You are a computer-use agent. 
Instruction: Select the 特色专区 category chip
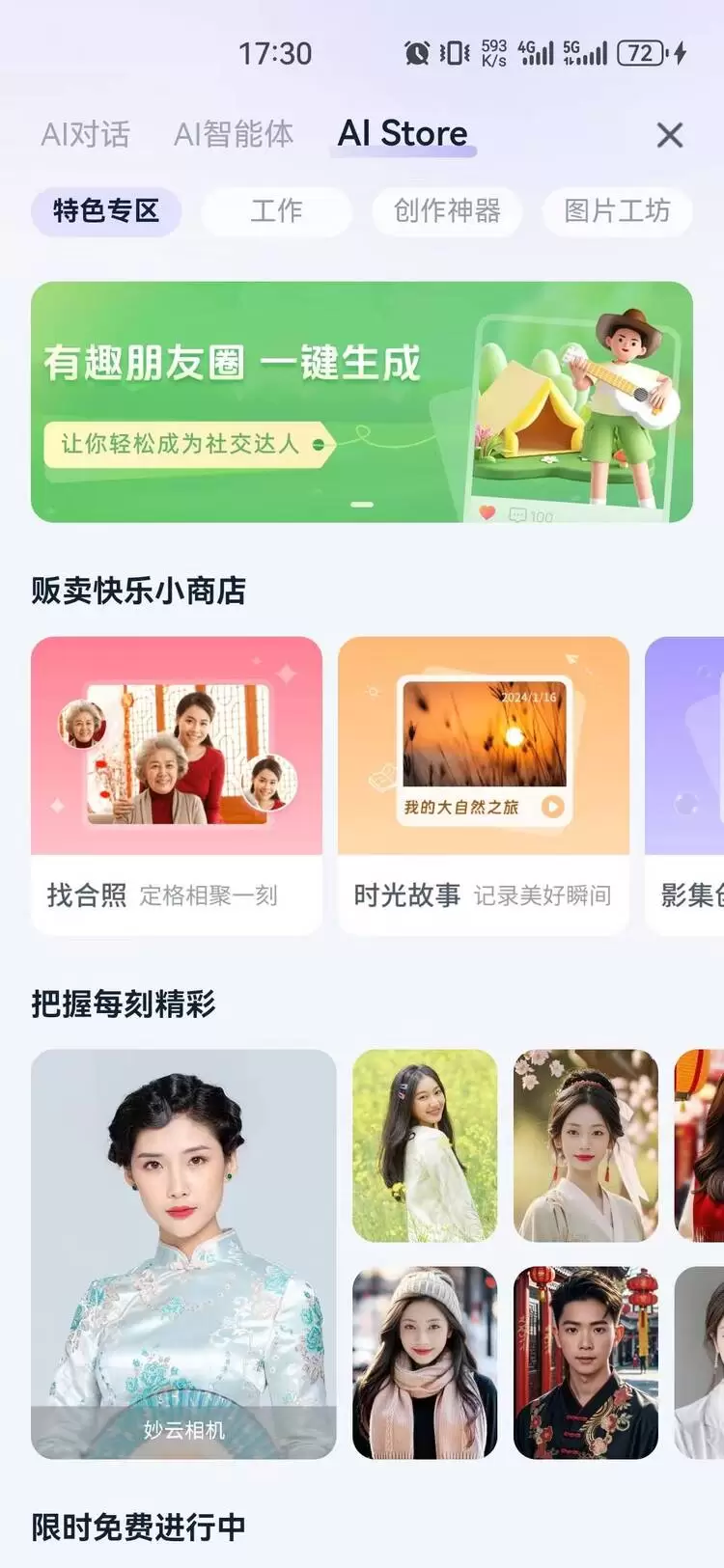coord(106,211)
